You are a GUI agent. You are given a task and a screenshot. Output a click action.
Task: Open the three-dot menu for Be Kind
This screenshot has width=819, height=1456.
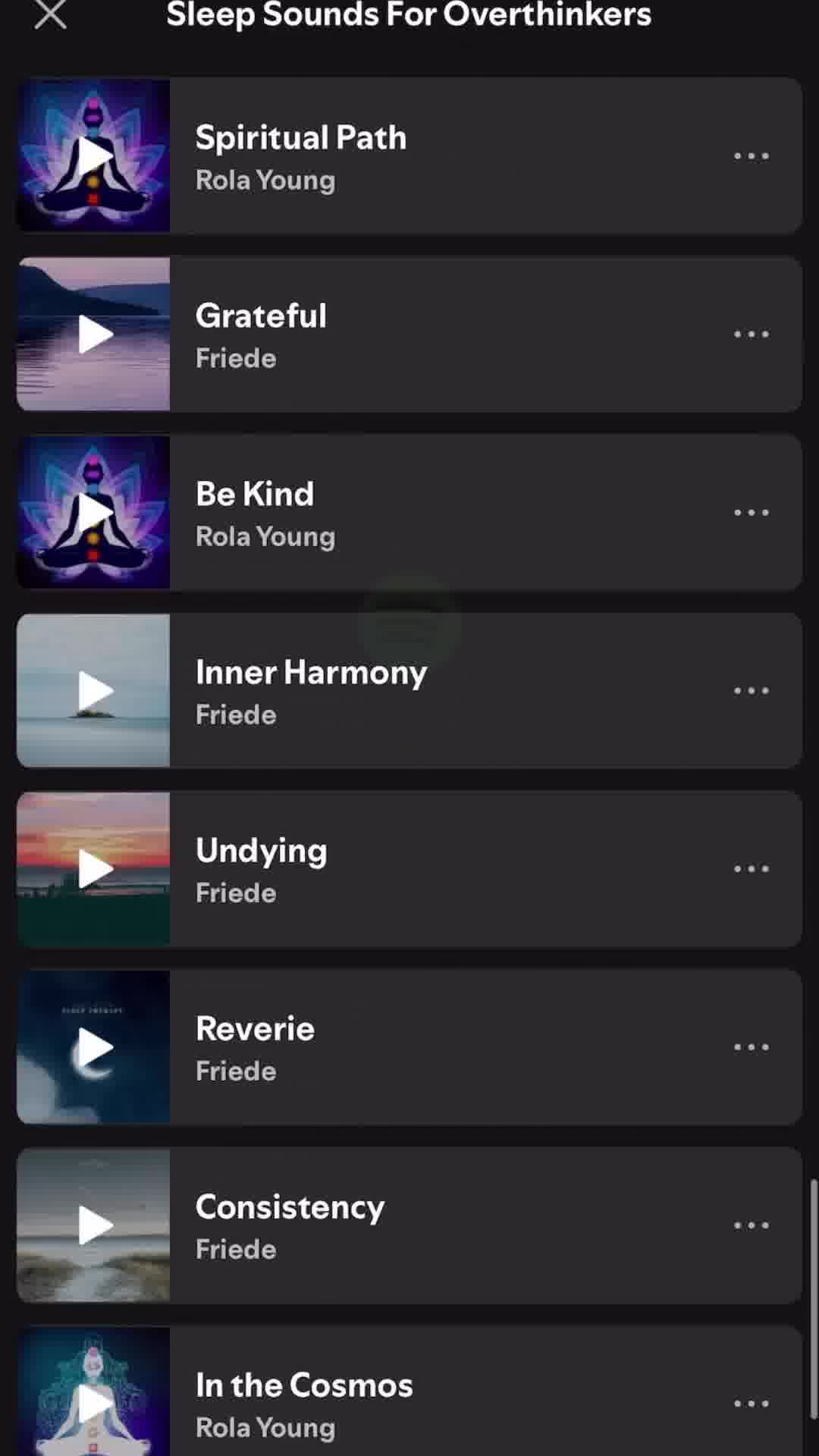751,513
